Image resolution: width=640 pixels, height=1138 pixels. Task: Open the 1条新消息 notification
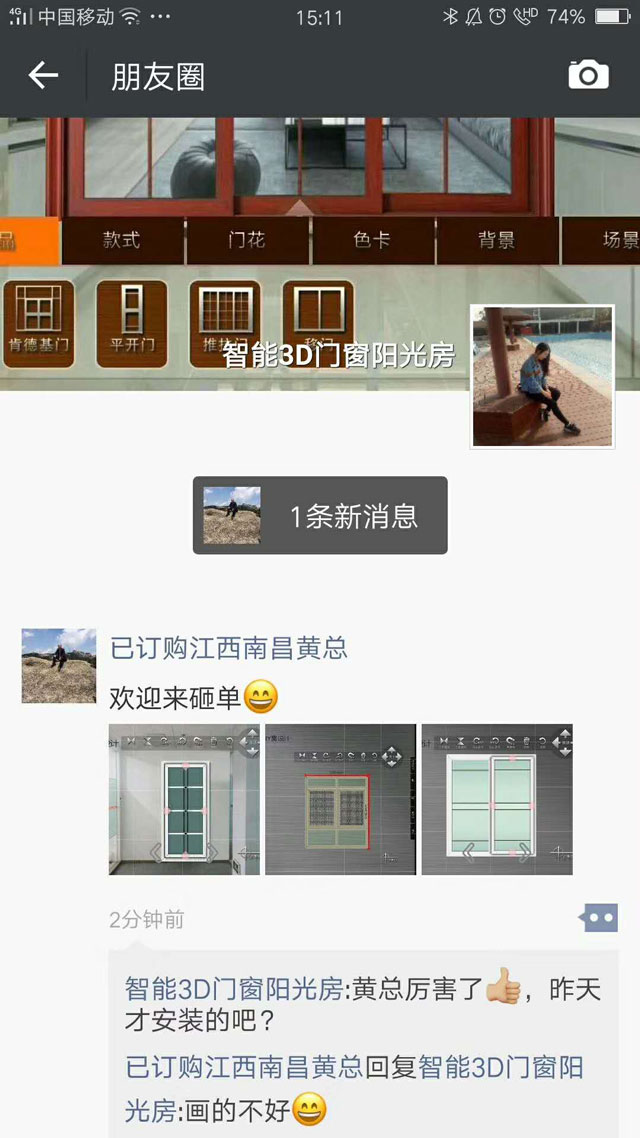coord(320,515)
